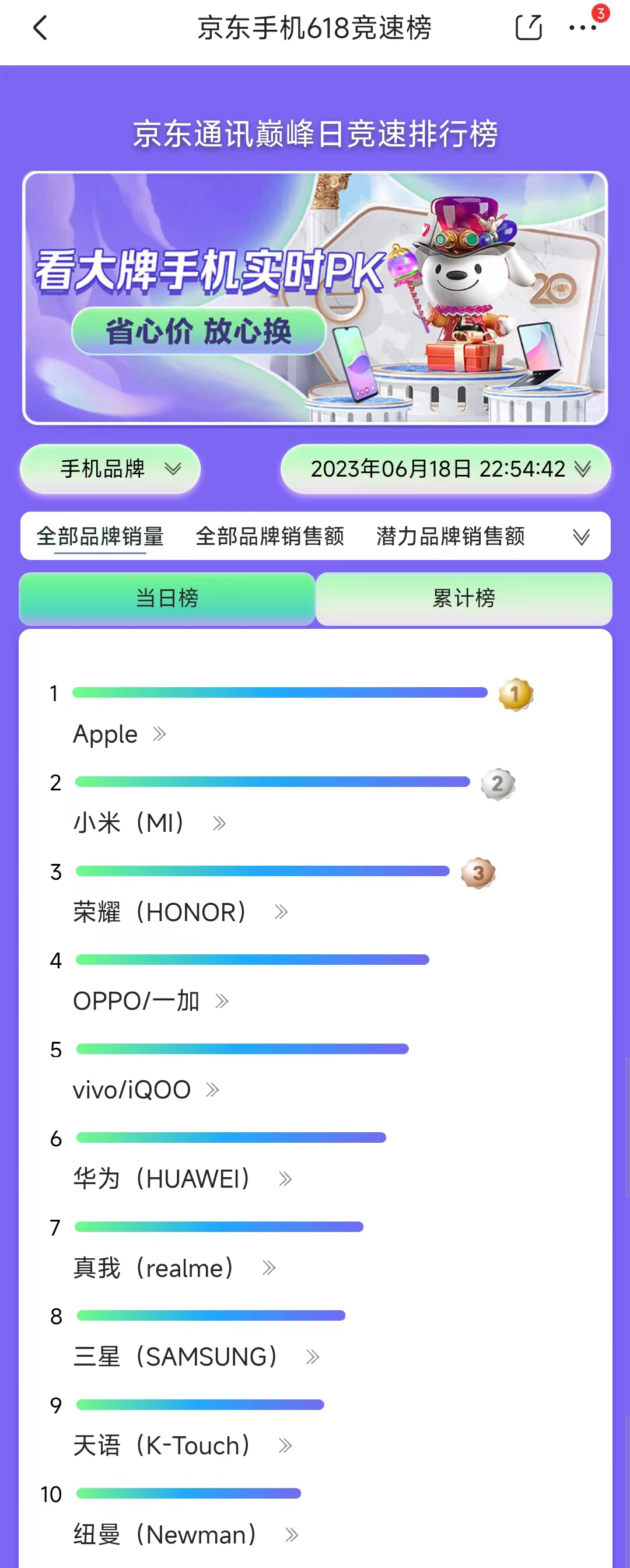
Task: Tap the silver rank 2 medal beside 小米
Action: pyautogui.click(x=498, y=784)
